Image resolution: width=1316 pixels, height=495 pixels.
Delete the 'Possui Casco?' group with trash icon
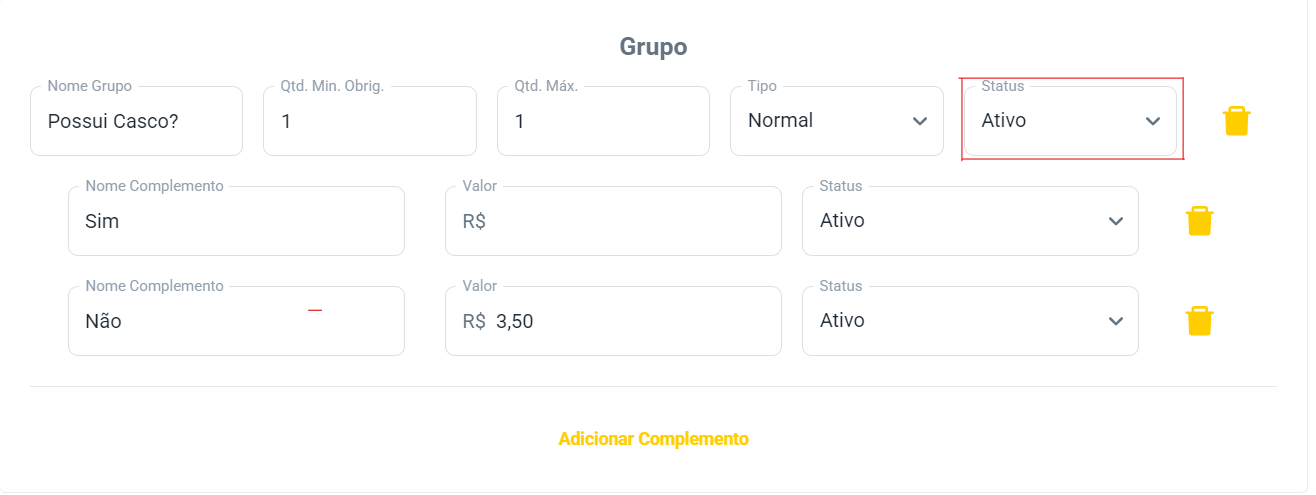click(1236, 121)
